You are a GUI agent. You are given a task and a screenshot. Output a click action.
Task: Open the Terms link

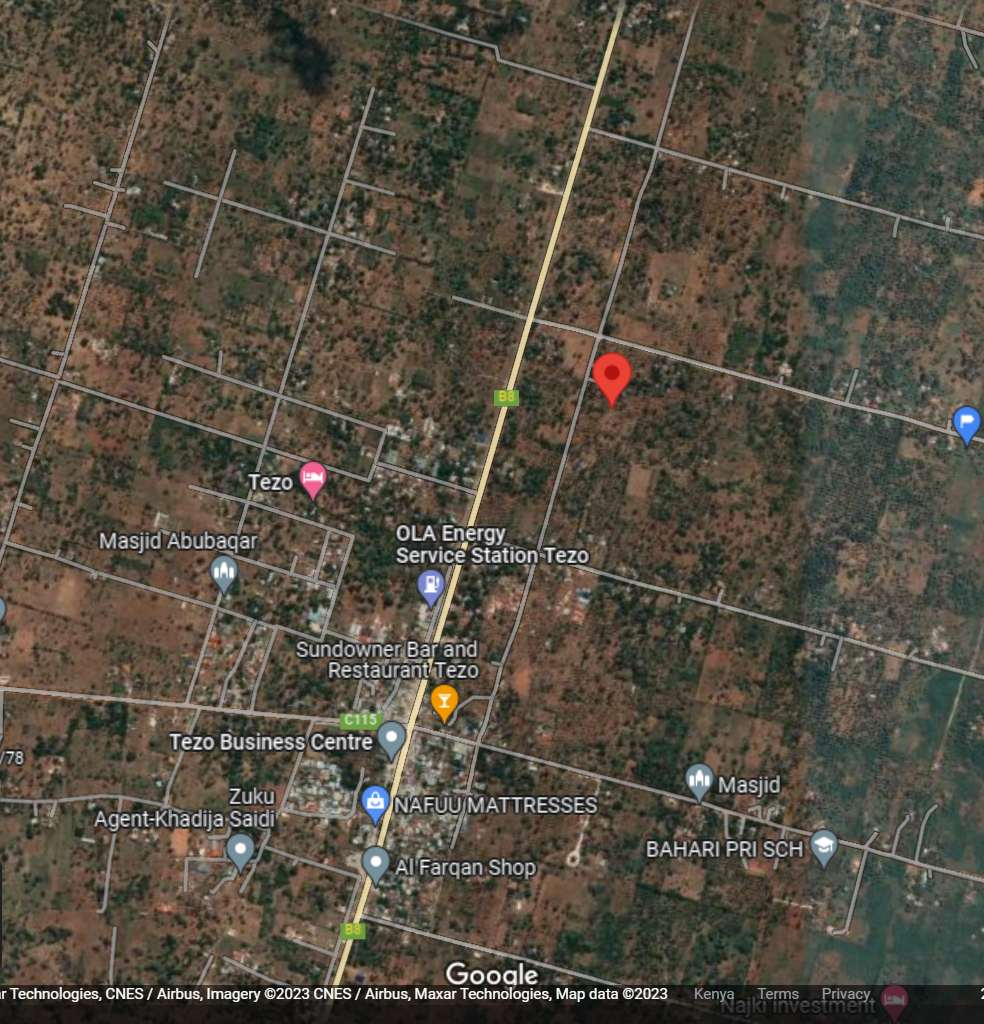(777, 994)
